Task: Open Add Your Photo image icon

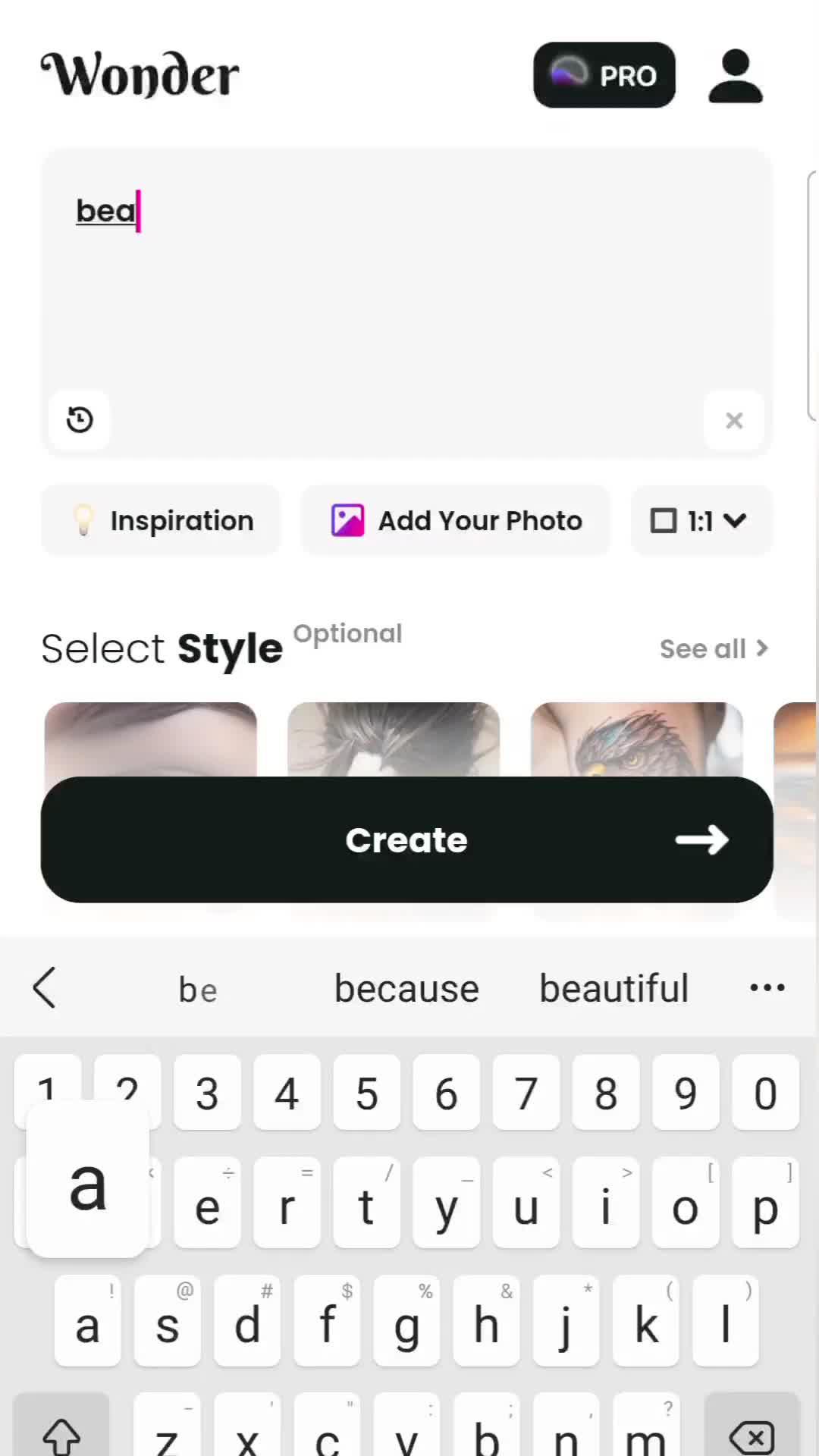Action: [x=348, y=520]
